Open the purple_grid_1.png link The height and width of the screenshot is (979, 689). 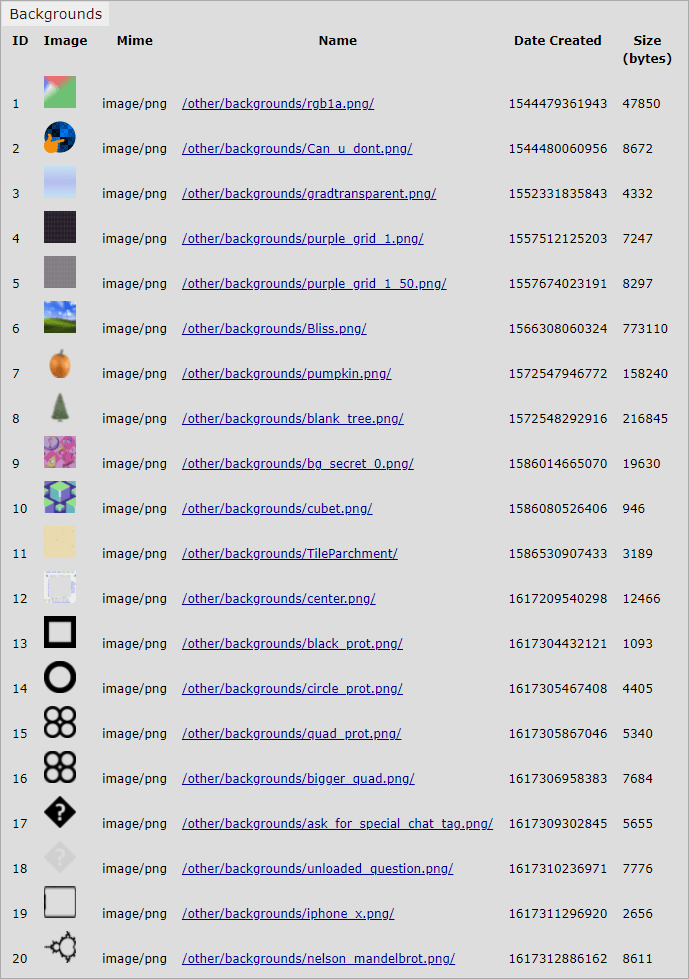point(302,239)
